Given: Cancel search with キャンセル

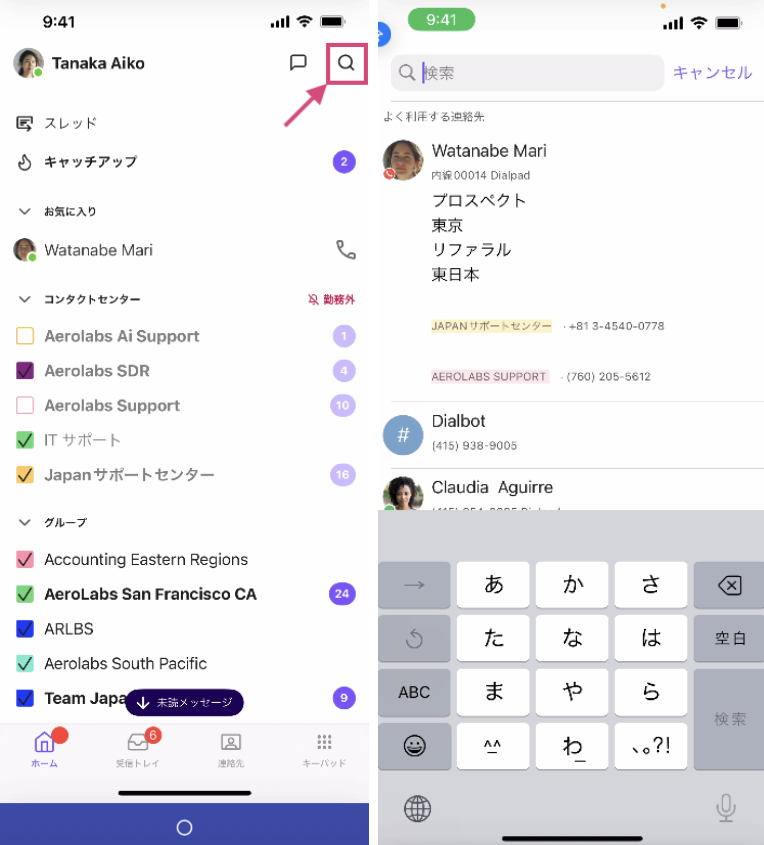Looking at the screenshot, I should [x=712, y=73].
